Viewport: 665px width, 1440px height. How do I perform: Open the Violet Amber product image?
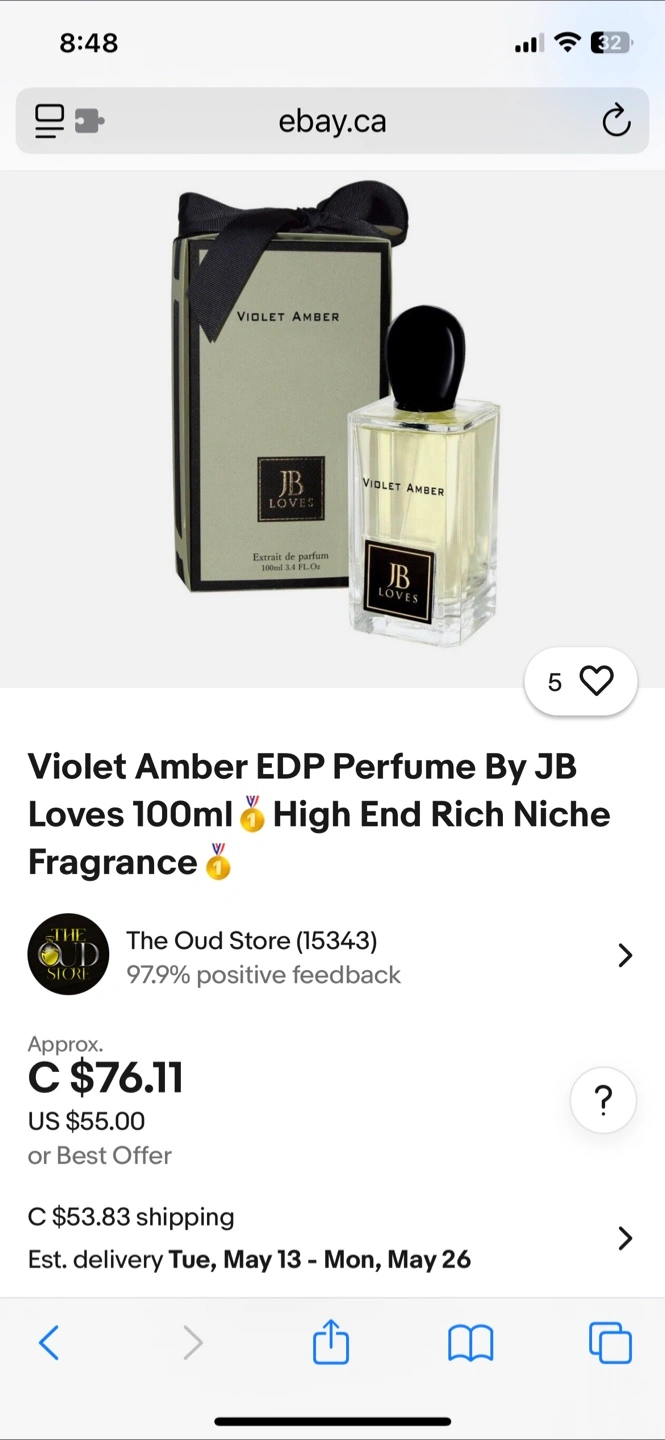tap(332, 420)
